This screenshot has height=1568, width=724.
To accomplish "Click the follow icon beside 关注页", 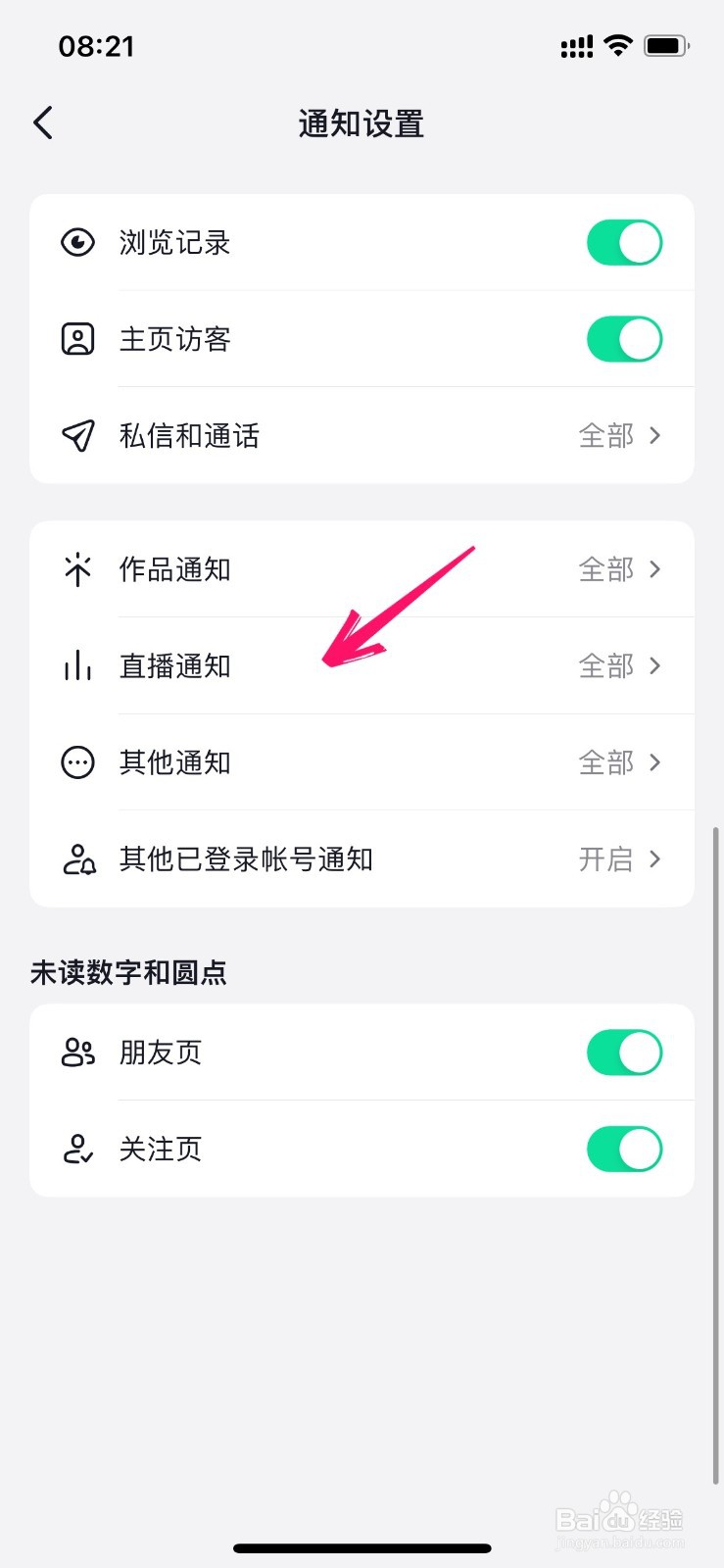I will (75, 1149).
